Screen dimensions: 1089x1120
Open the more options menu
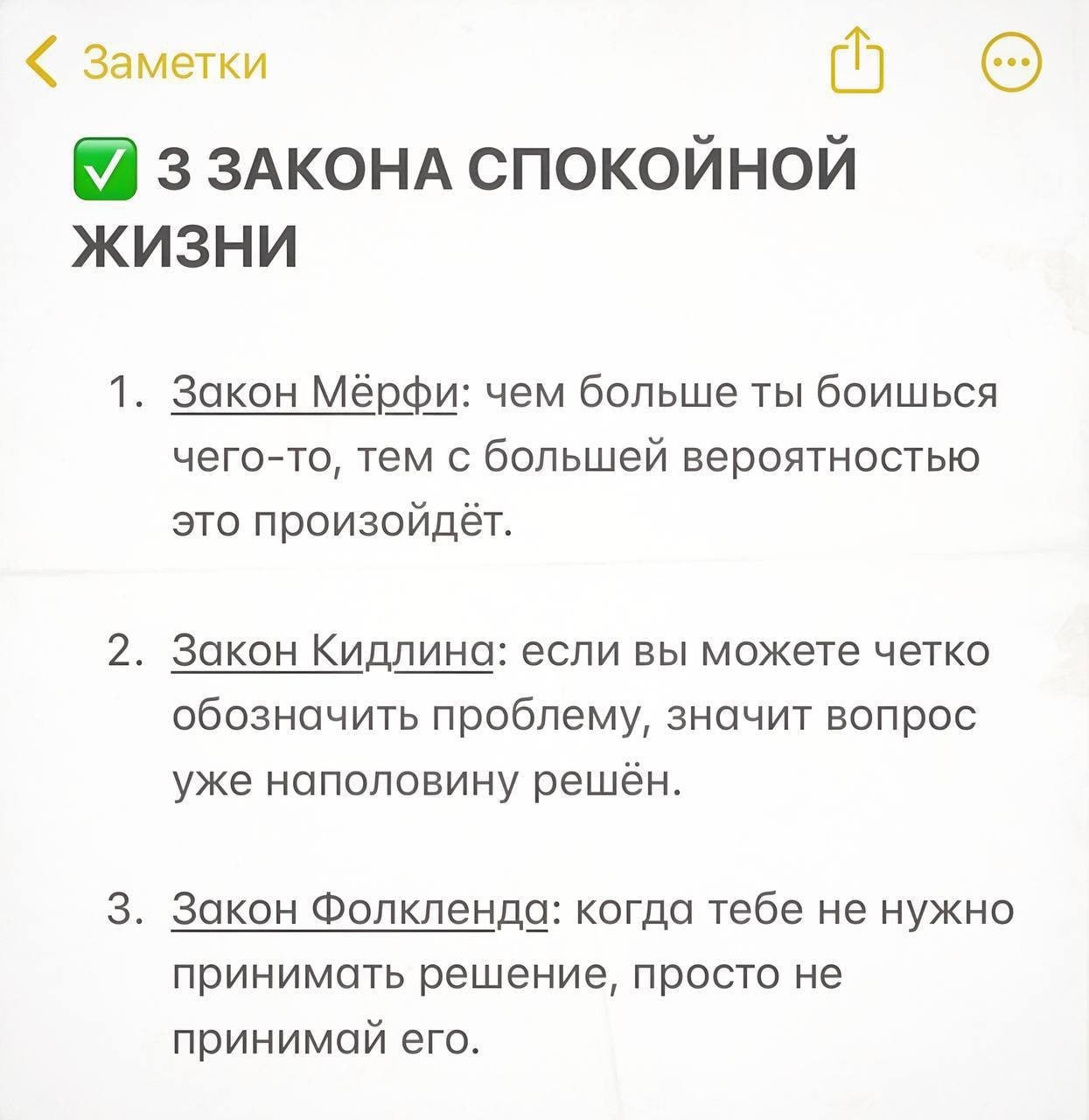1012,63
